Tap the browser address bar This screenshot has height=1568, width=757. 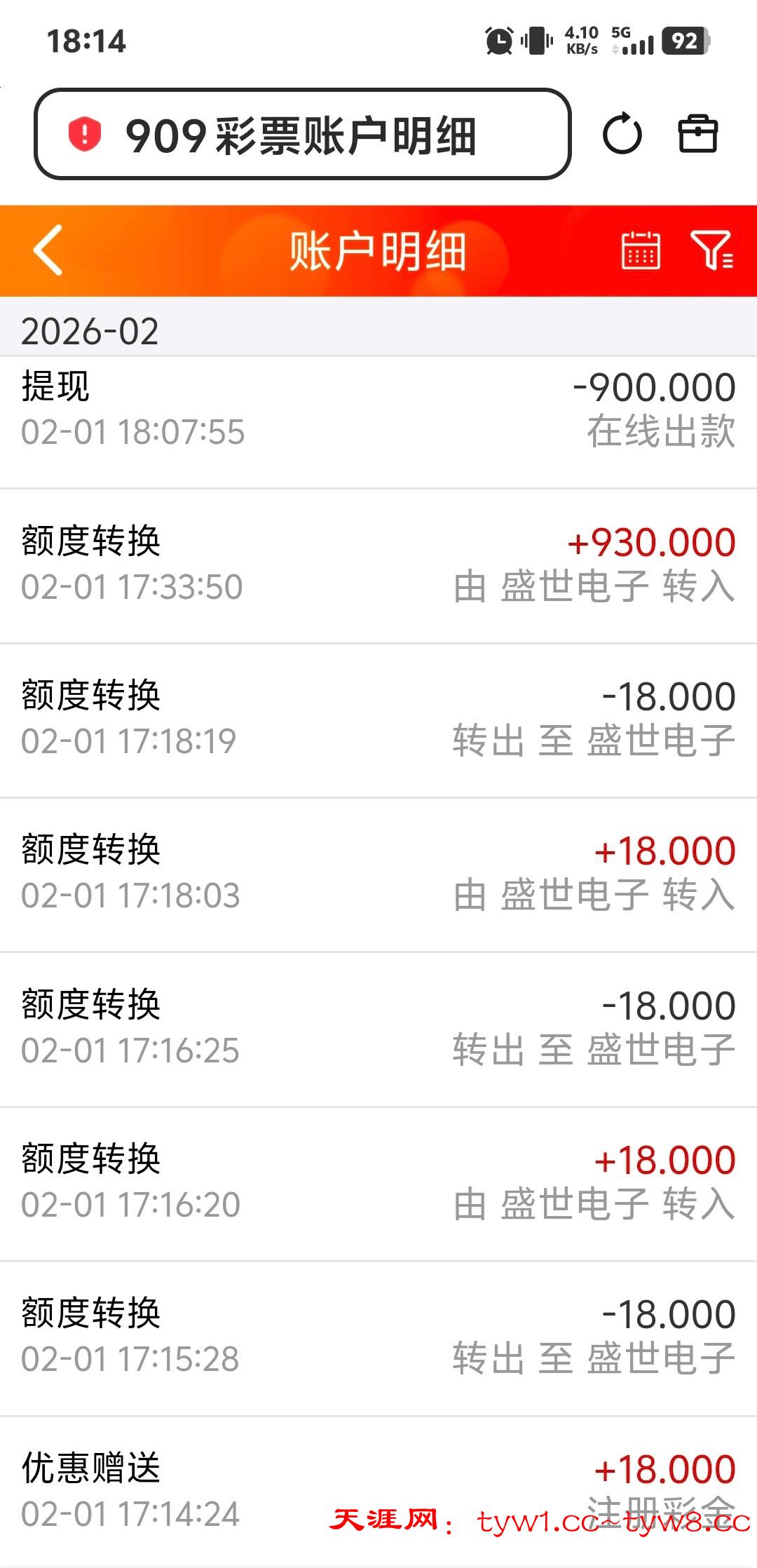[x=301, y=134]
